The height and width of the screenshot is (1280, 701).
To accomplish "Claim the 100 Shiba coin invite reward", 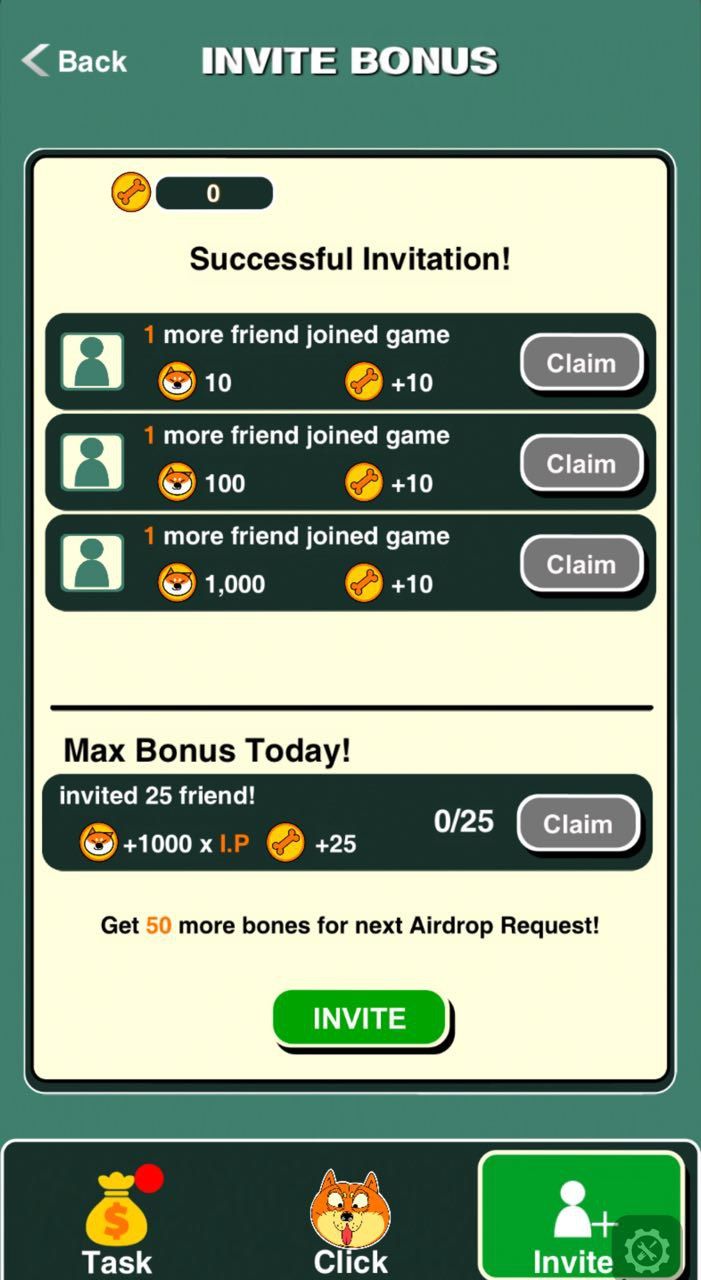I will (x=581, y=464).
